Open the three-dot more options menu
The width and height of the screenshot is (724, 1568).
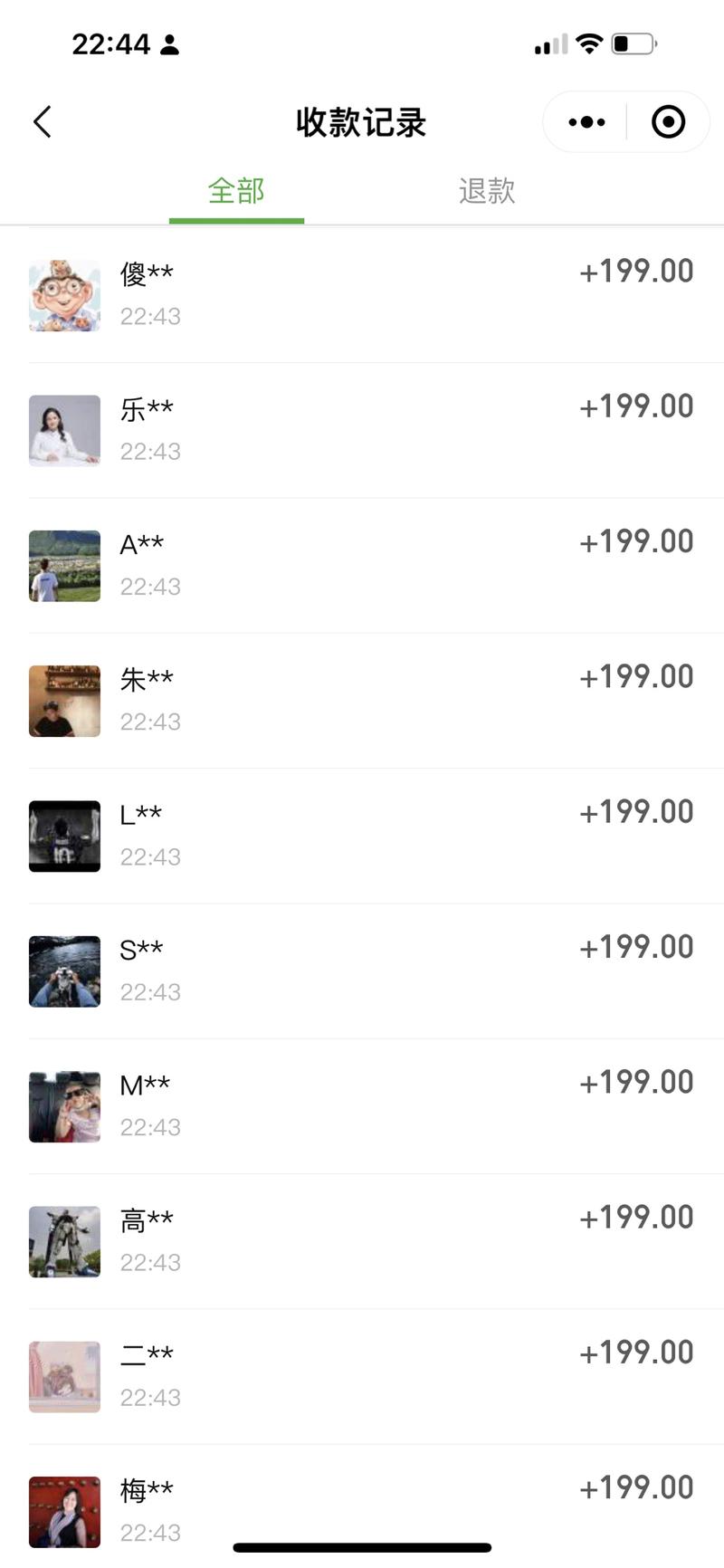click(585, 120)
